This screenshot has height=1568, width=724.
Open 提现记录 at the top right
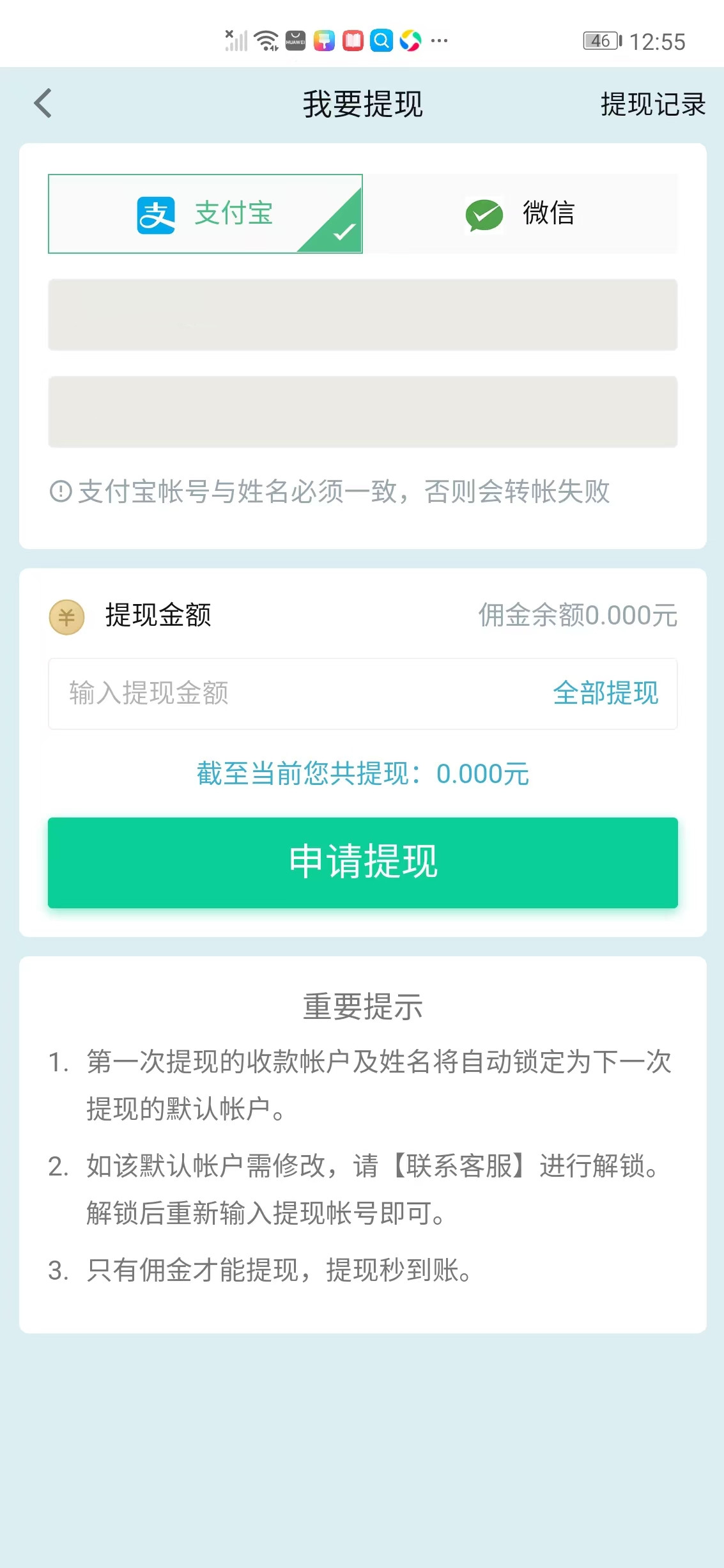click(x=652, y=102)
